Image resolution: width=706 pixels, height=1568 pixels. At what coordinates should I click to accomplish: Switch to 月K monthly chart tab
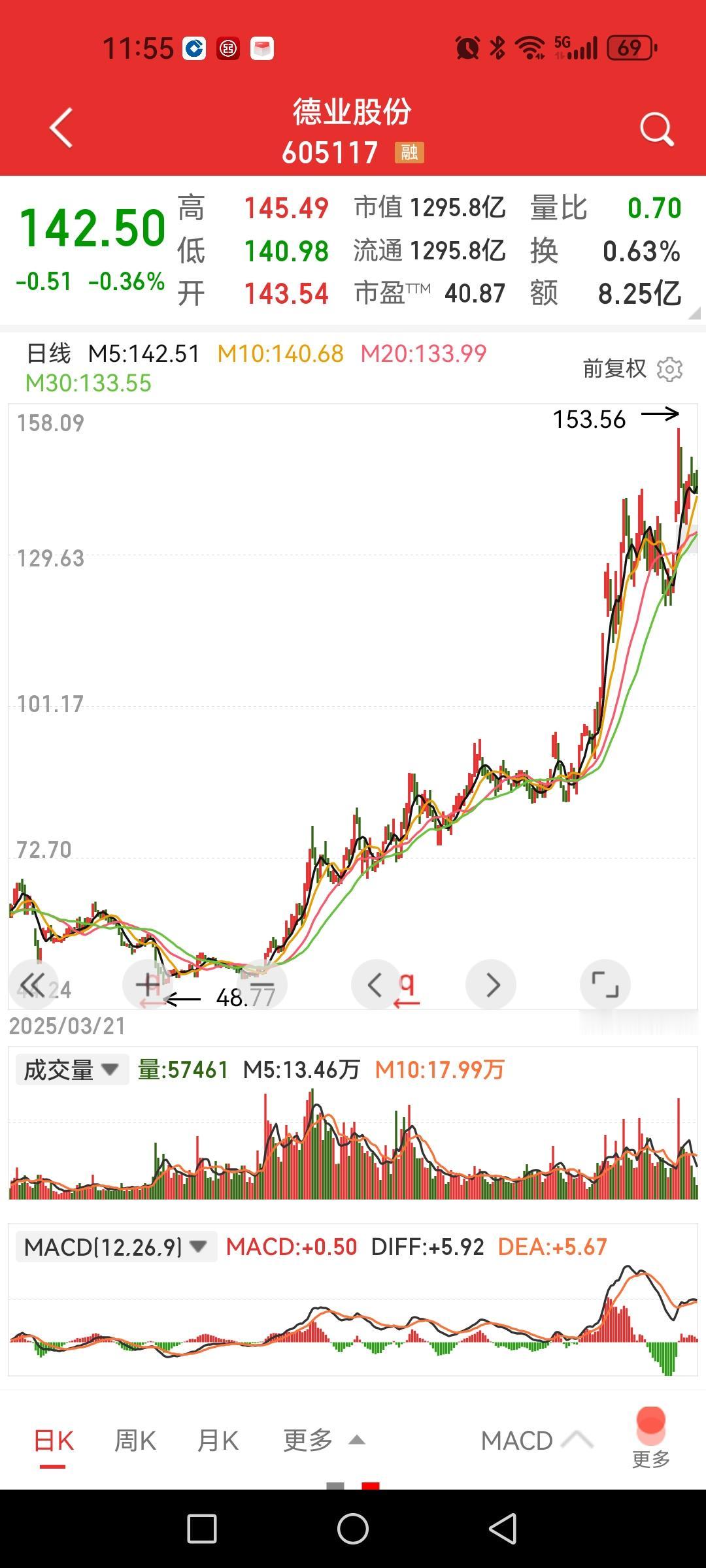(218, 1441)
